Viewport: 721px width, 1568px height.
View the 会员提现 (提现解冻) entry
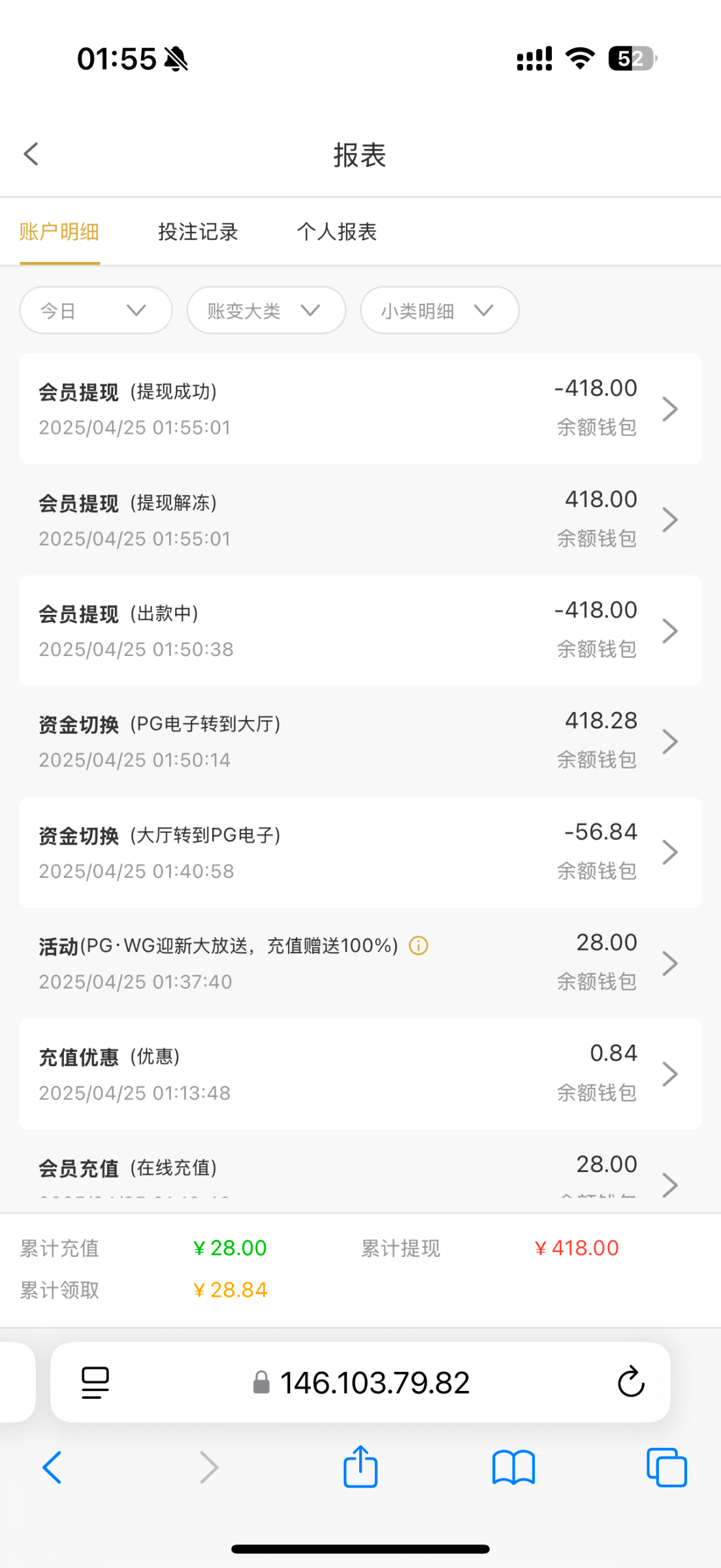click(x=360, y=520)
